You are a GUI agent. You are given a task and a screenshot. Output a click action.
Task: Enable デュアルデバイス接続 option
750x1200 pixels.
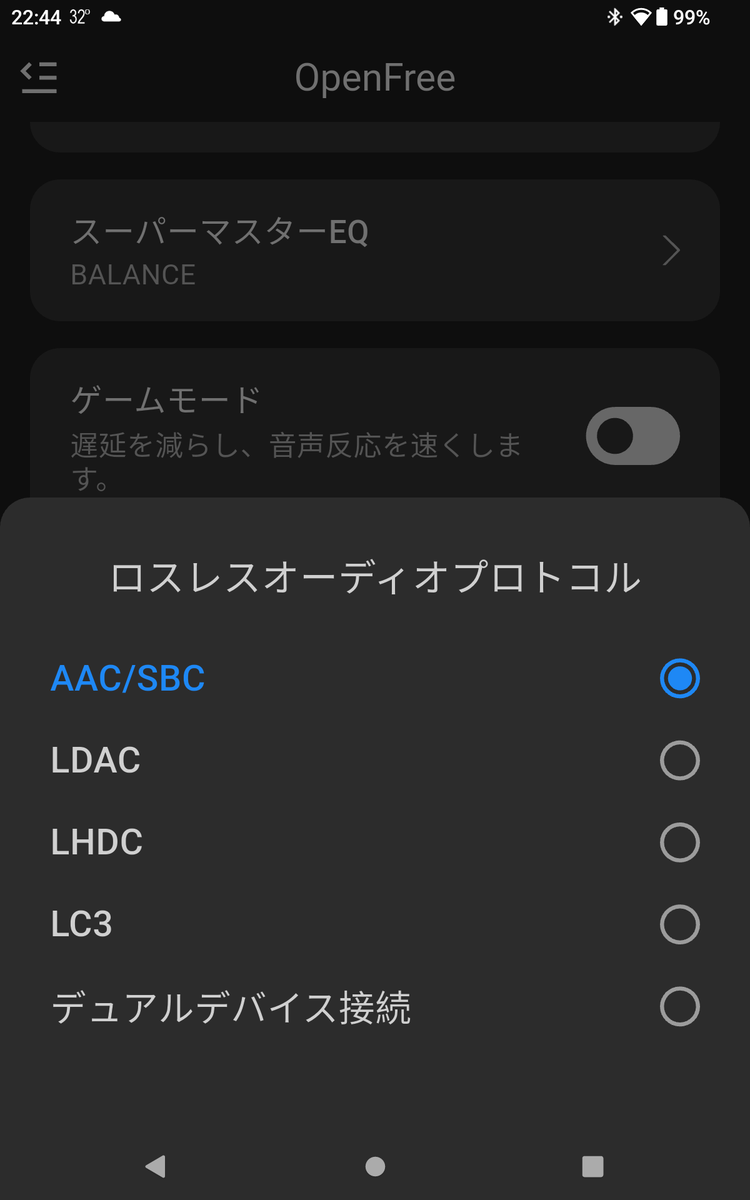coord(375,1007)
